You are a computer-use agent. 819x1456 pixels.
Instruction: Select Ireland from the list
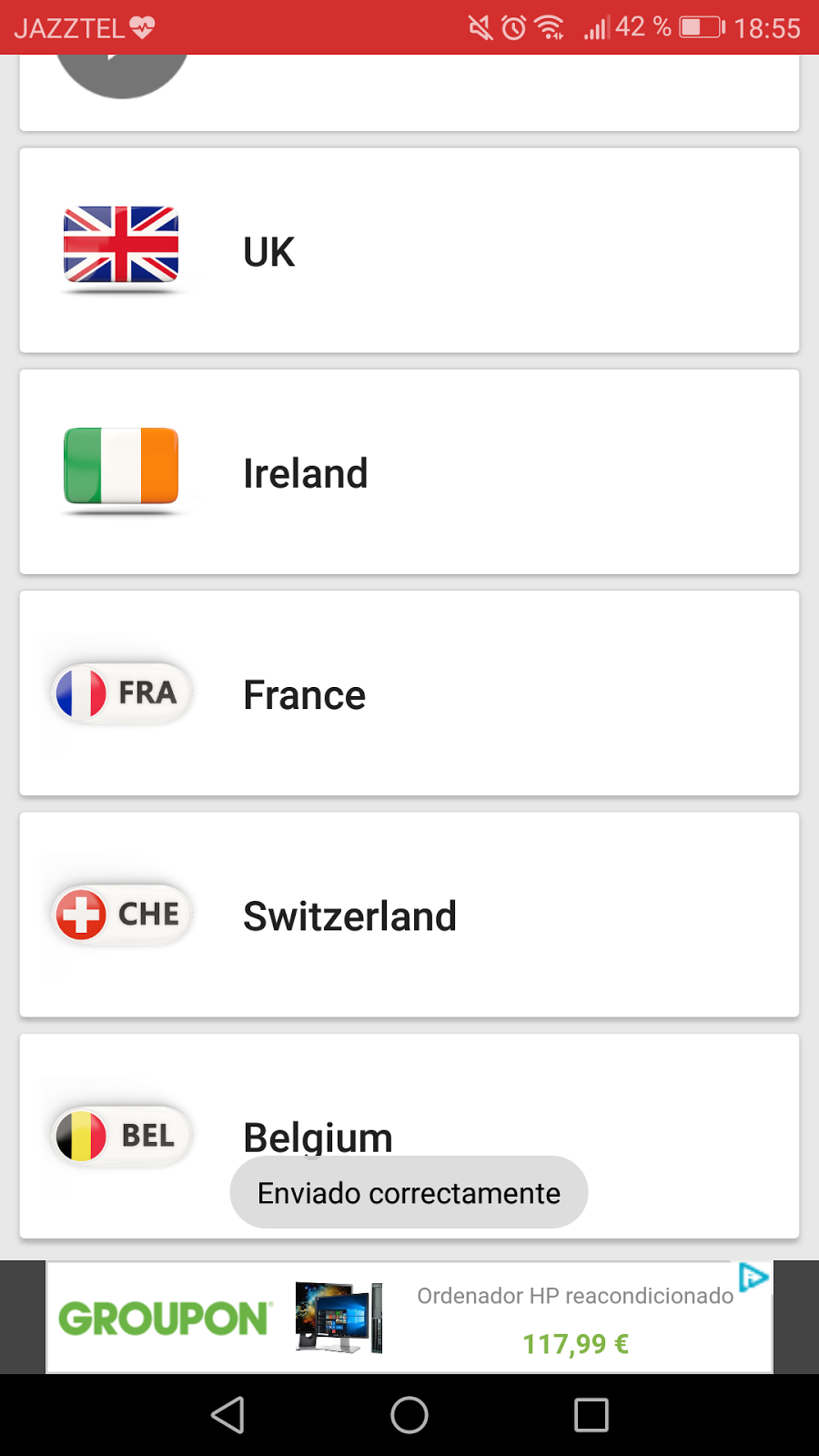point(409,472)
